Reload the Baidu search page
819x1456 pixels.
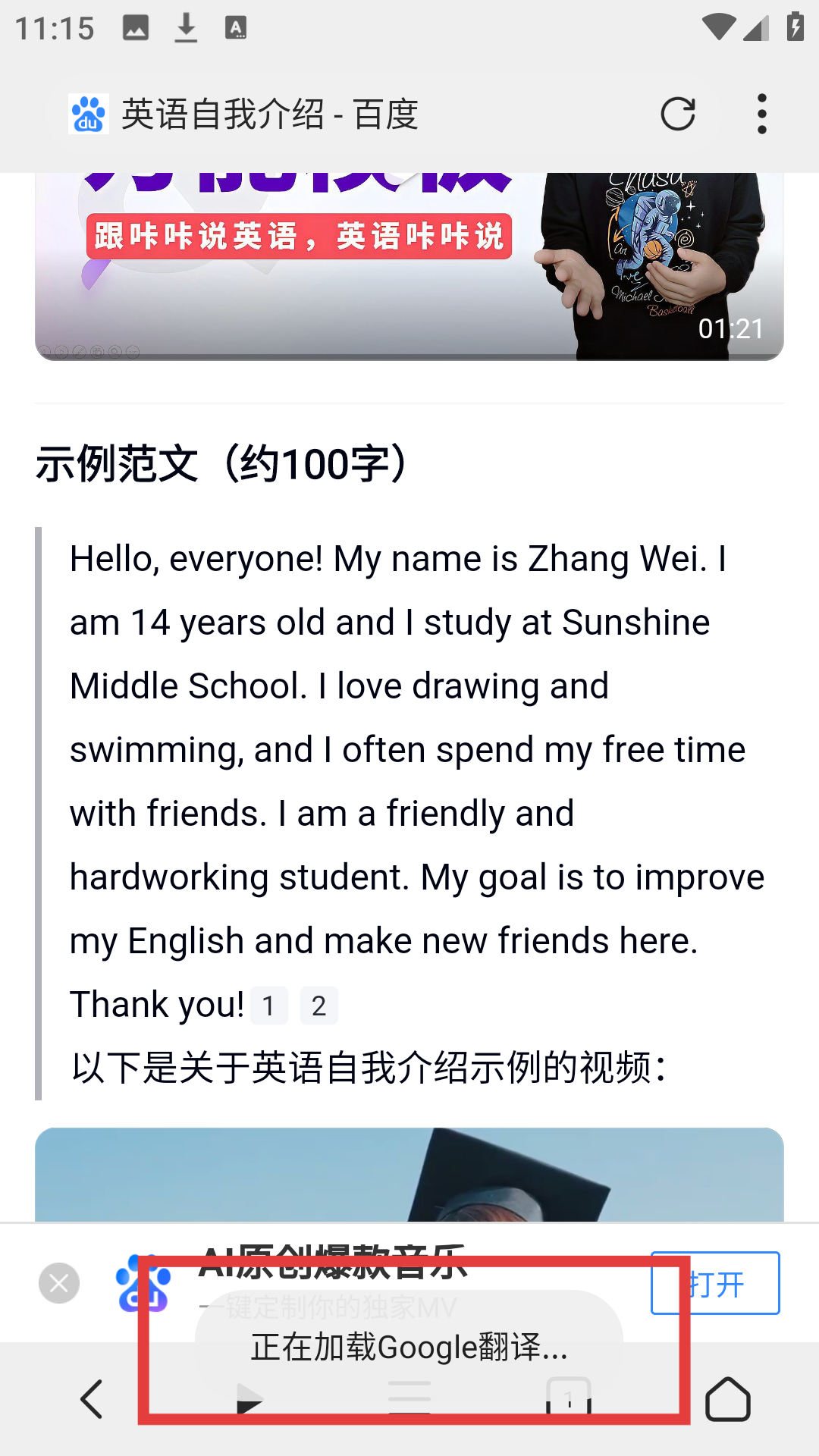pyautogui.click(x=677, y=115)
